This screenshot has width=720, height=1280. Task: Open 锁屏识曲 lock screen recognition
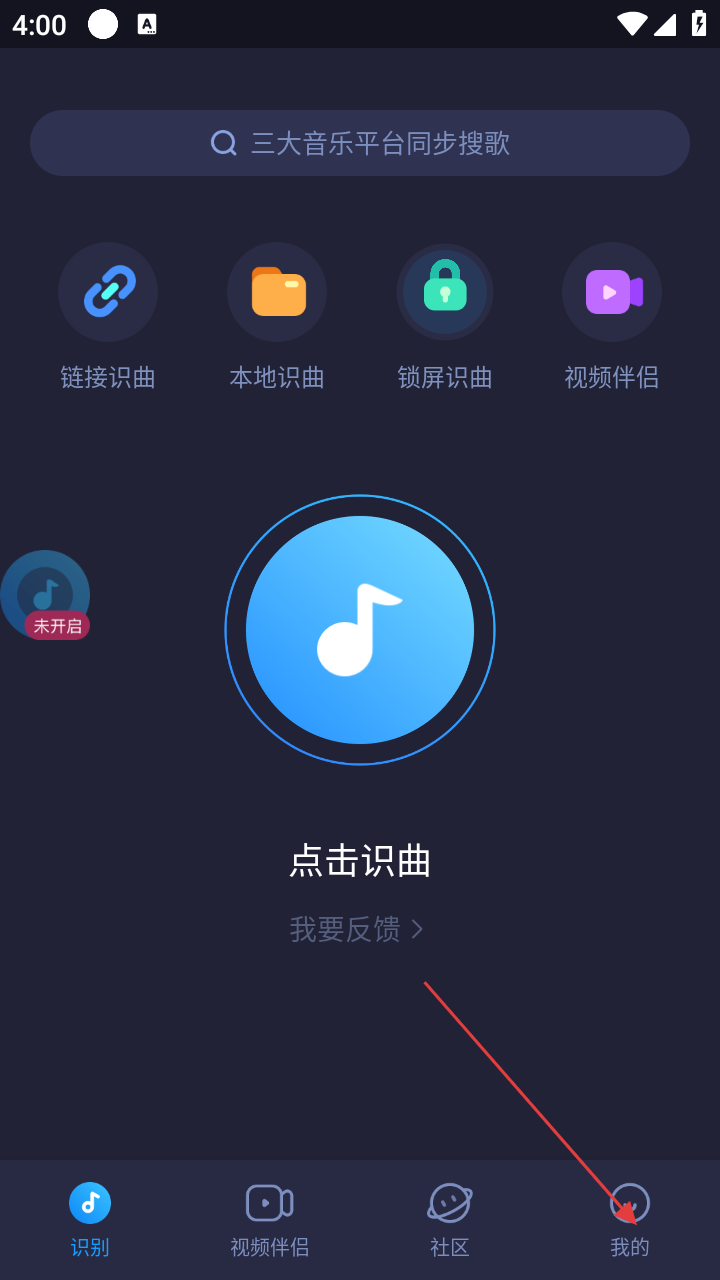(445, 292)
